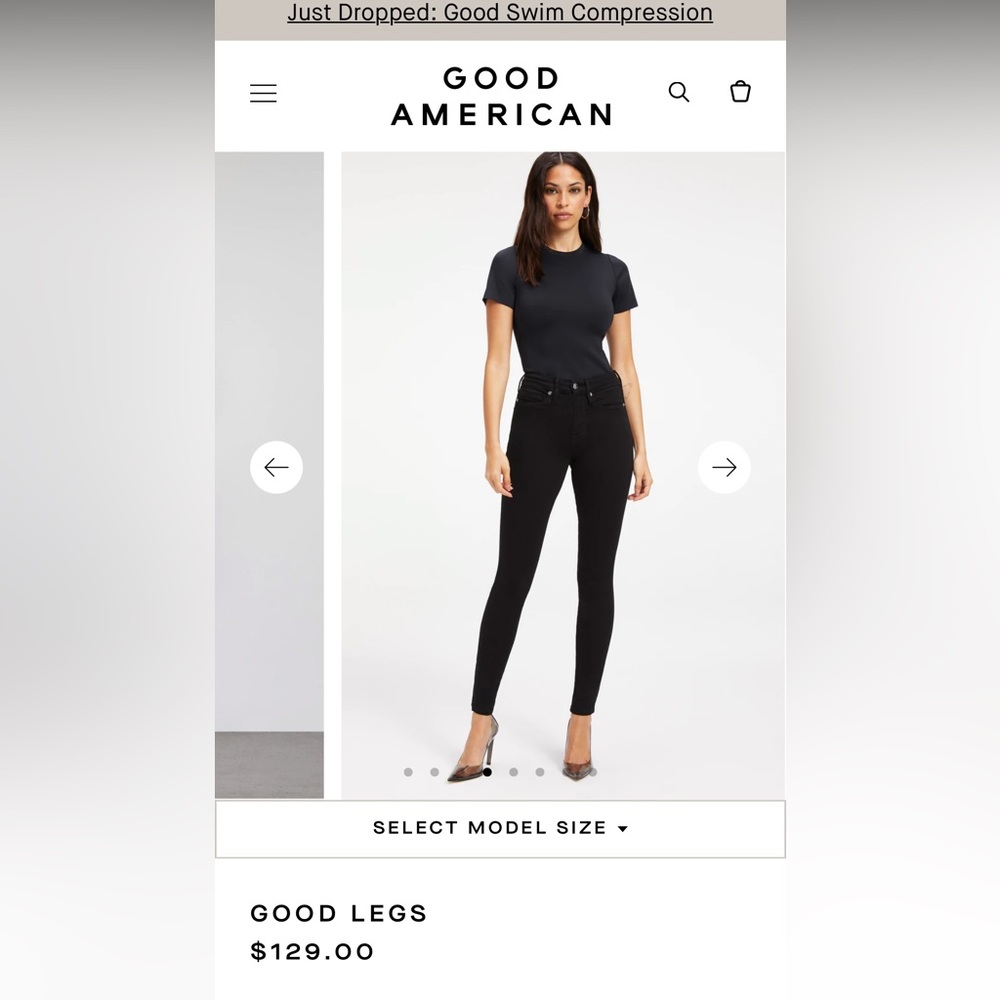Expand the Select Model Size dropdown
The image size is (1000, 1000).
point(500,828)
